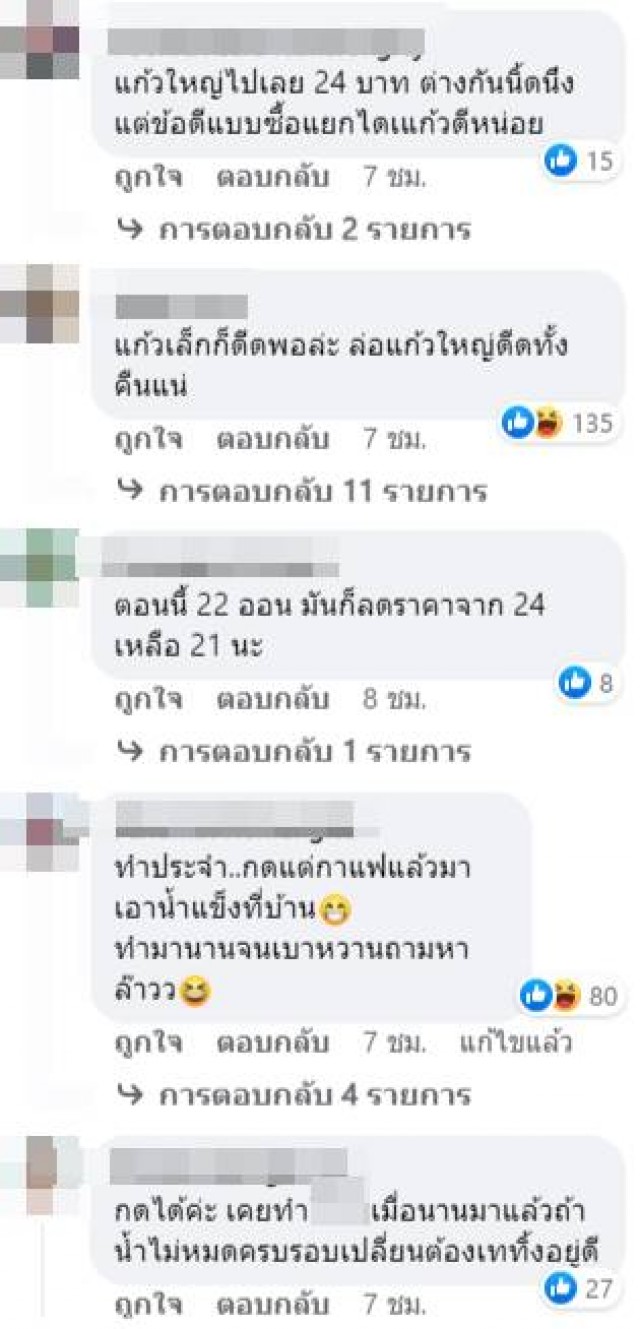
Task: Reply to the comment starting กดได้ค่ะ
Action: pos(272,1305)
